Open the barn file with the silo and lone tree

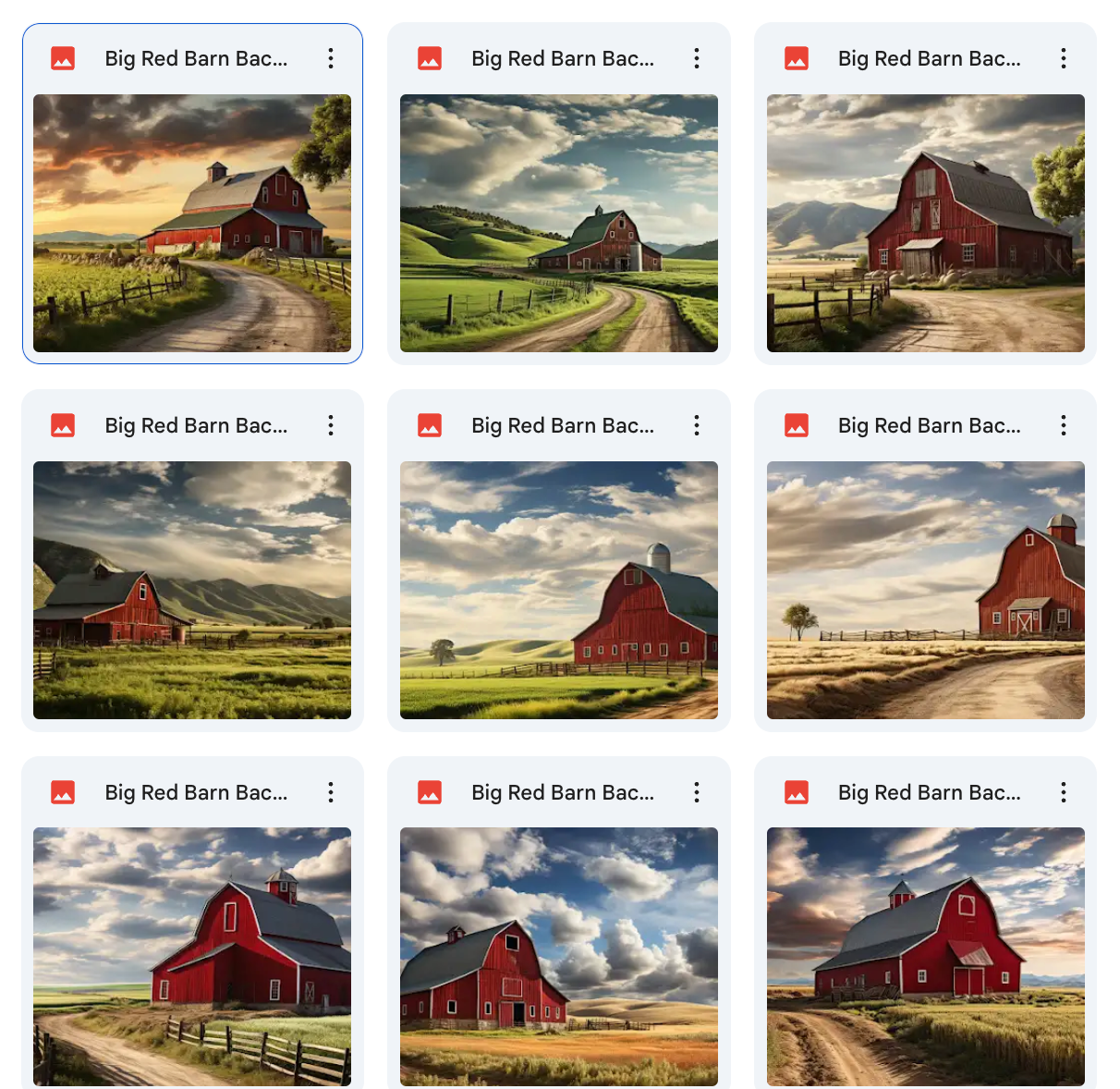(558, 590)
